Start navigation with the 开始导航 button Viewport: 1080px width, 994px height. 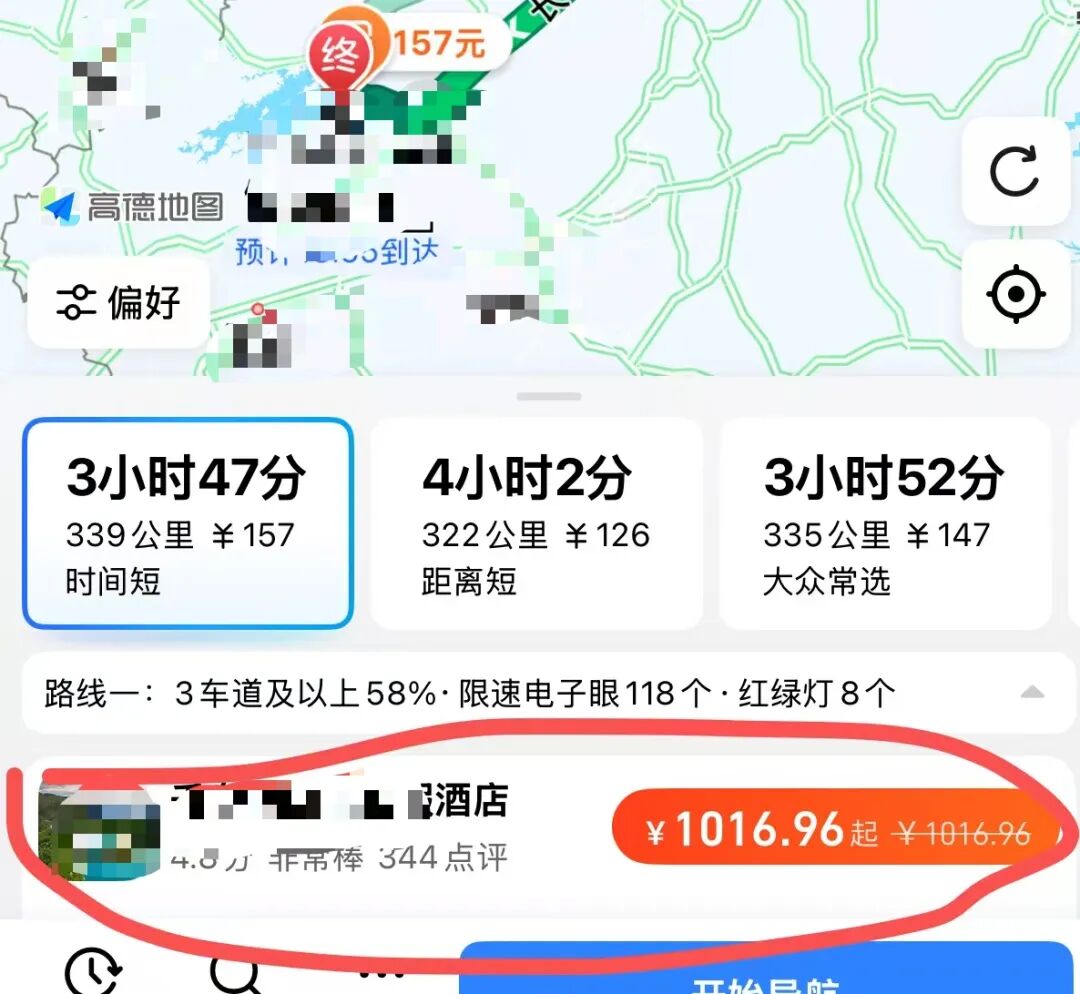click(x=765, y=975)
